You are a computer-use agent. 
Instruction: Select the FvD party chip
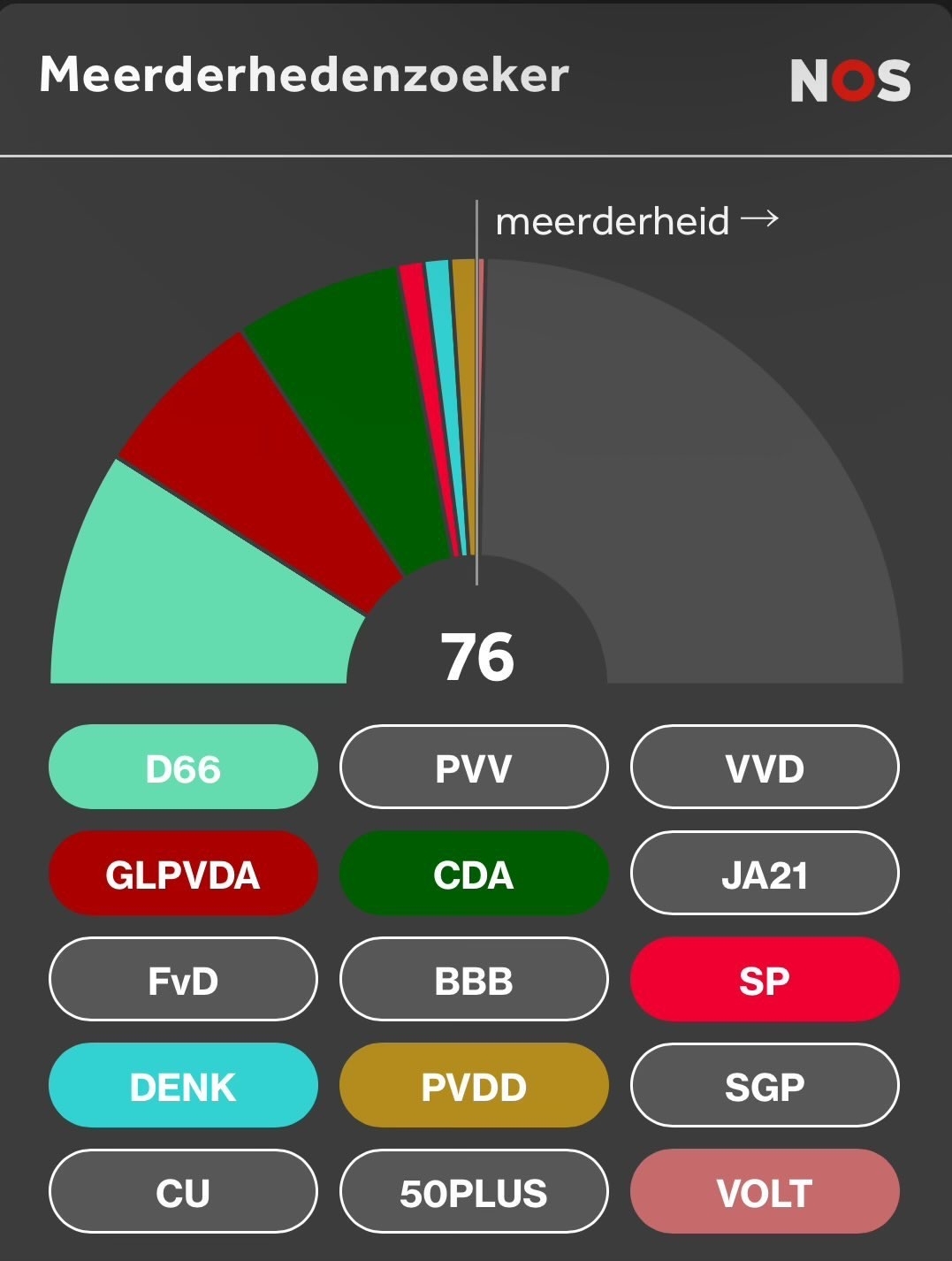[x=183, y=980]
